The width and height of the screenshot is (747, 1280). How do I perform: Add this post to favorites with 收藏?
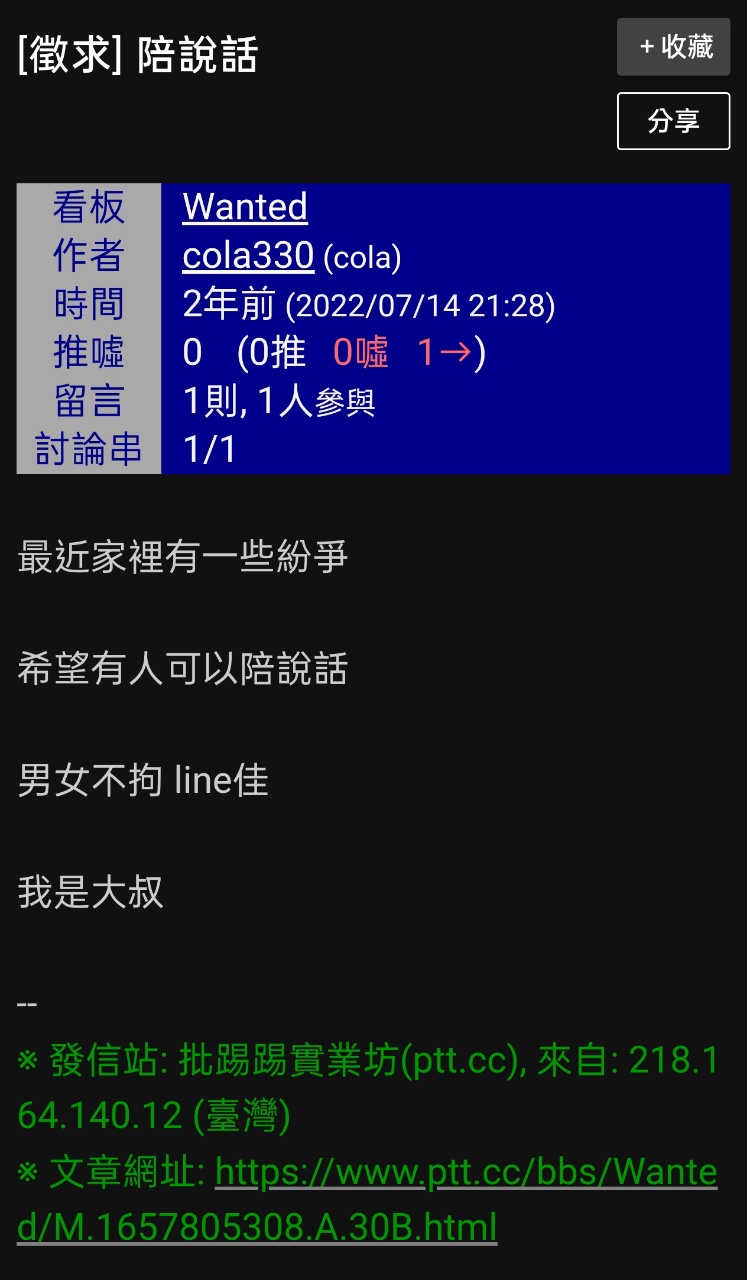(673, 47)
